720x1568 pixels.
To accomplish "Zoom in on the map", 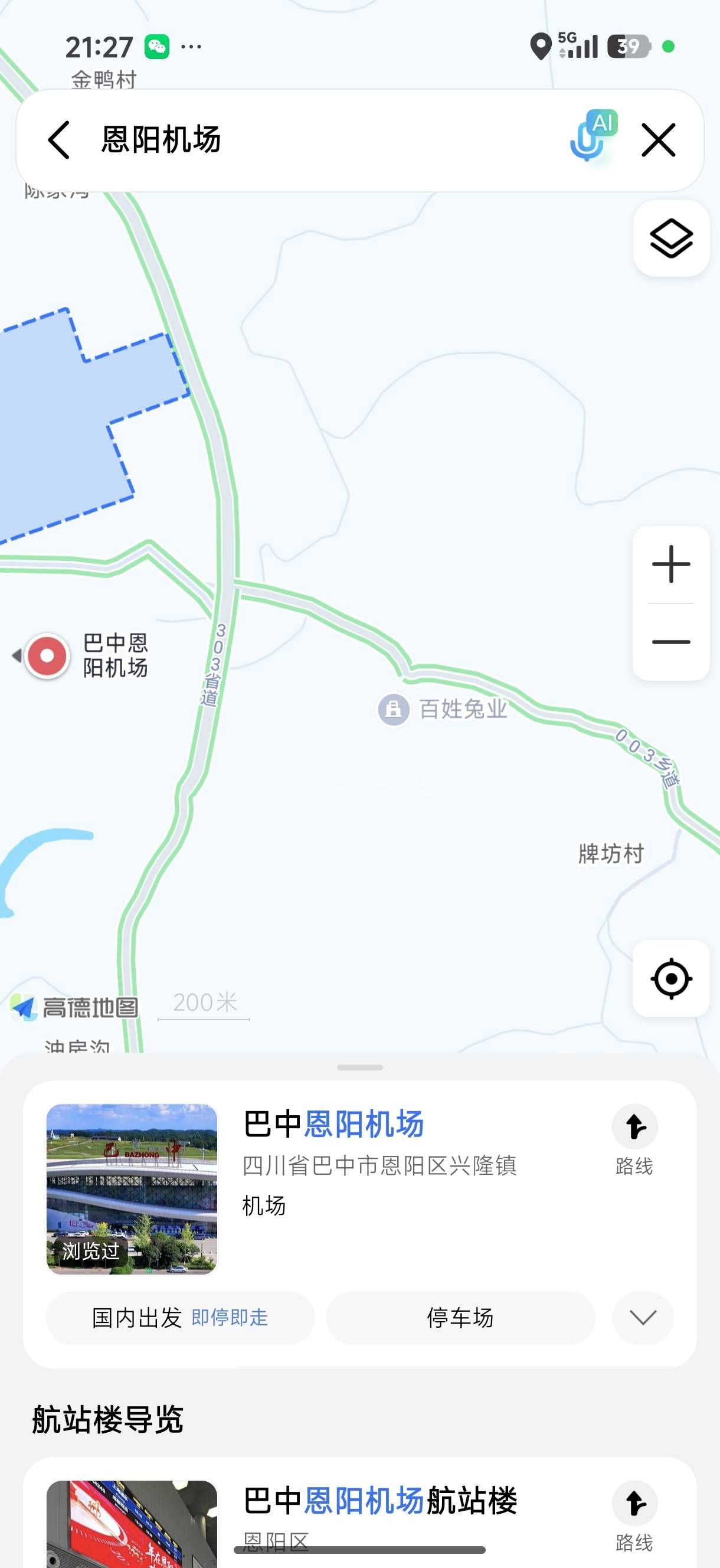I will click(670, 564).
